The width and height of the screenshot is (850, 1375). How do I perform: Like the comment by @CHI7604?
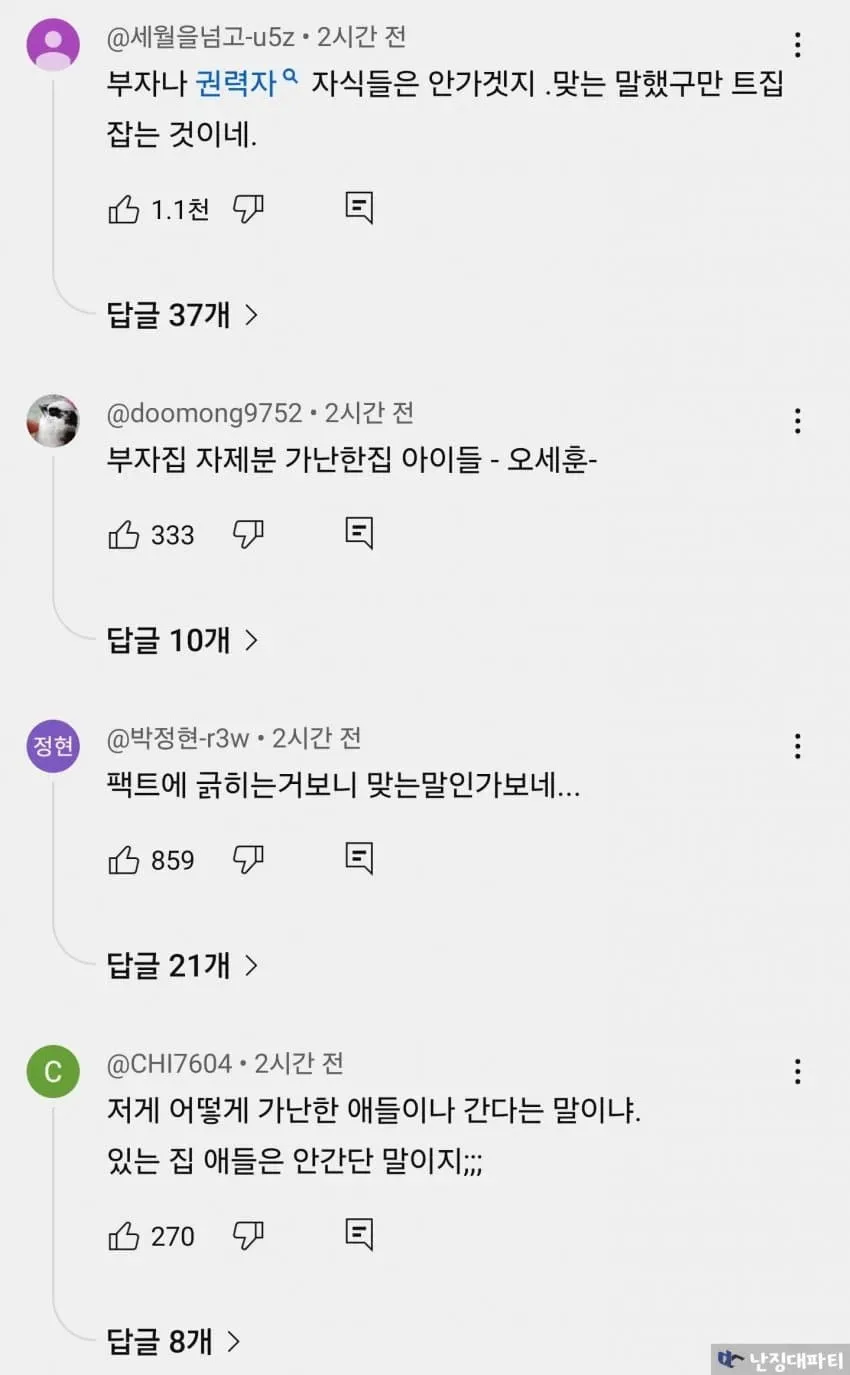click(123, 1236)
